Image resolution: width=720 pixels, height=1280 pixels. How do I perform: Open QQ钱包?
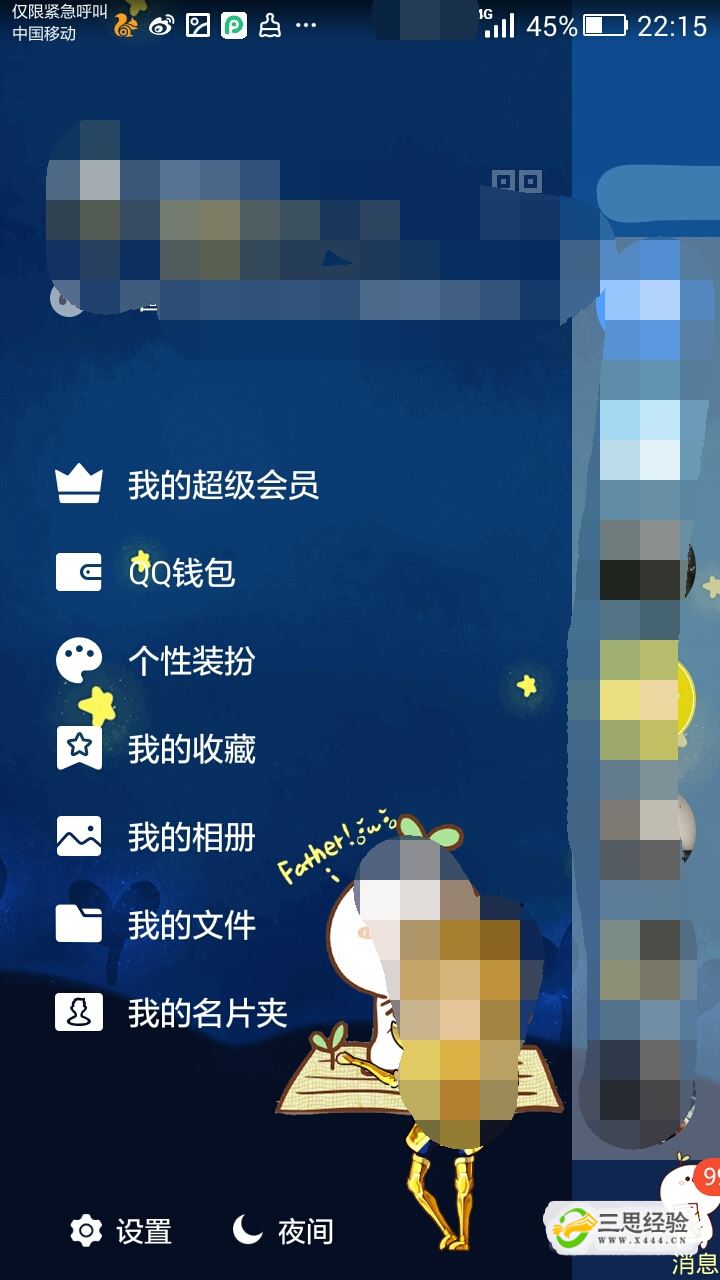click(x=180, y=573)
